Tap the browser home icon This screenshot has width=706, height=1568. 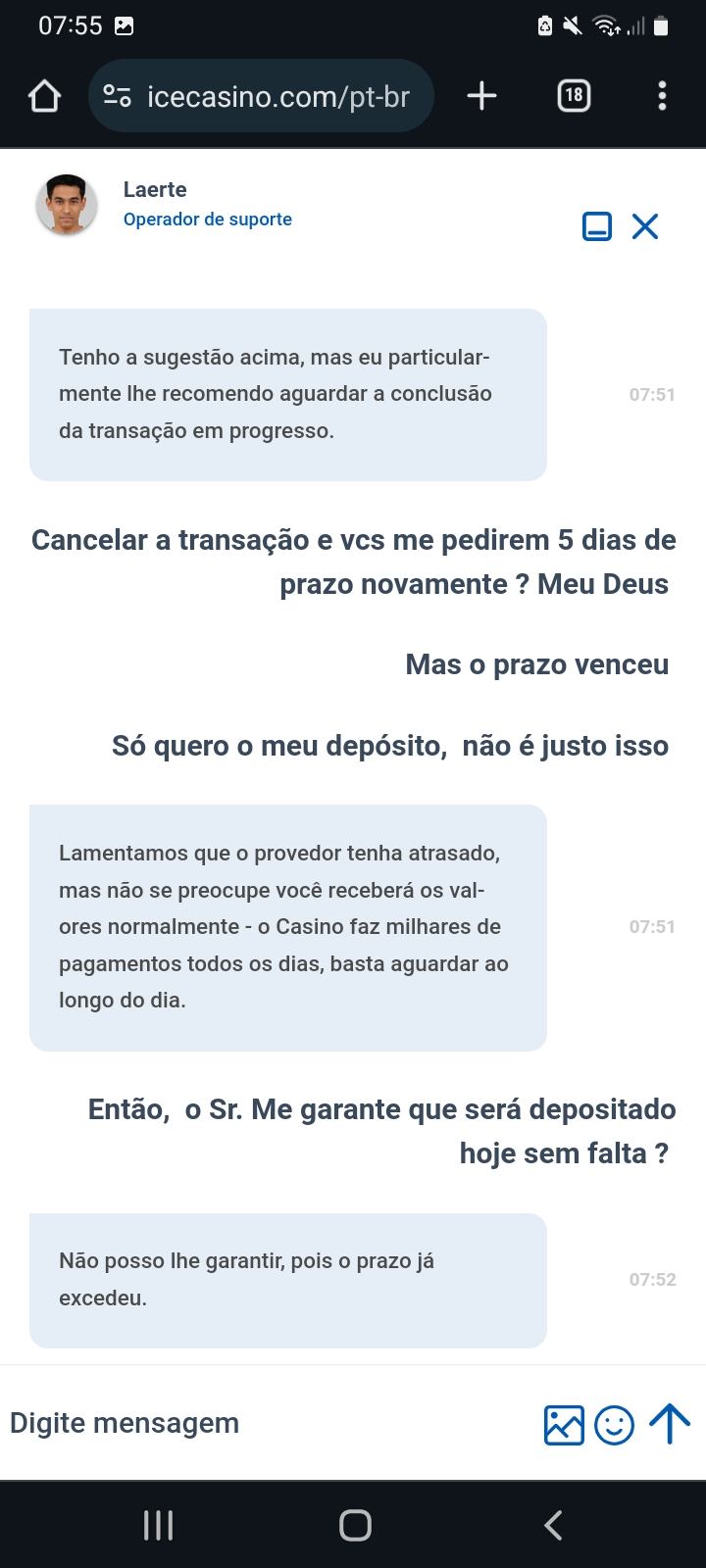(x=42, y=95)
